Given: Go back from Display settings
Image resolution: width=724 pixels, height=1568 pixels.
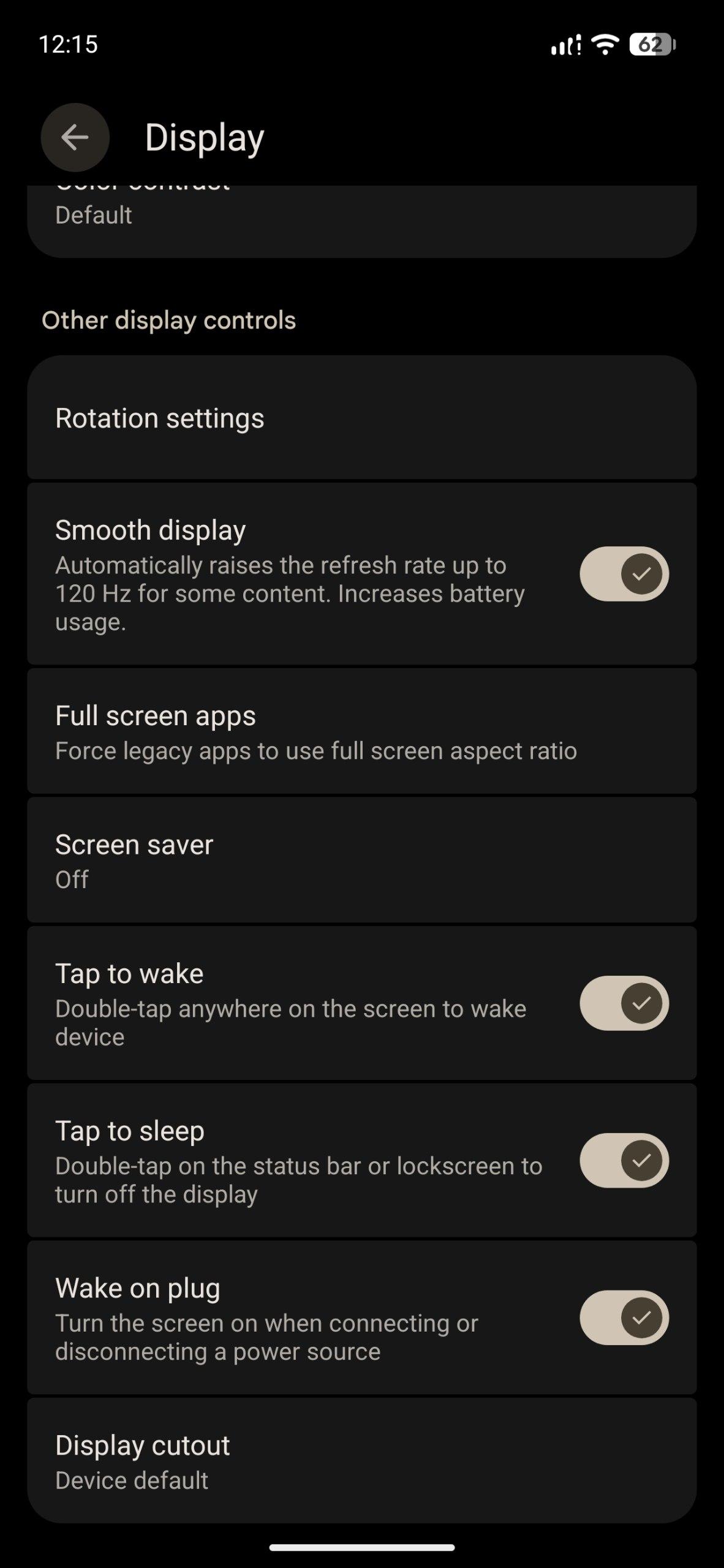Looking at the screenshot, I should coord(75,137).
